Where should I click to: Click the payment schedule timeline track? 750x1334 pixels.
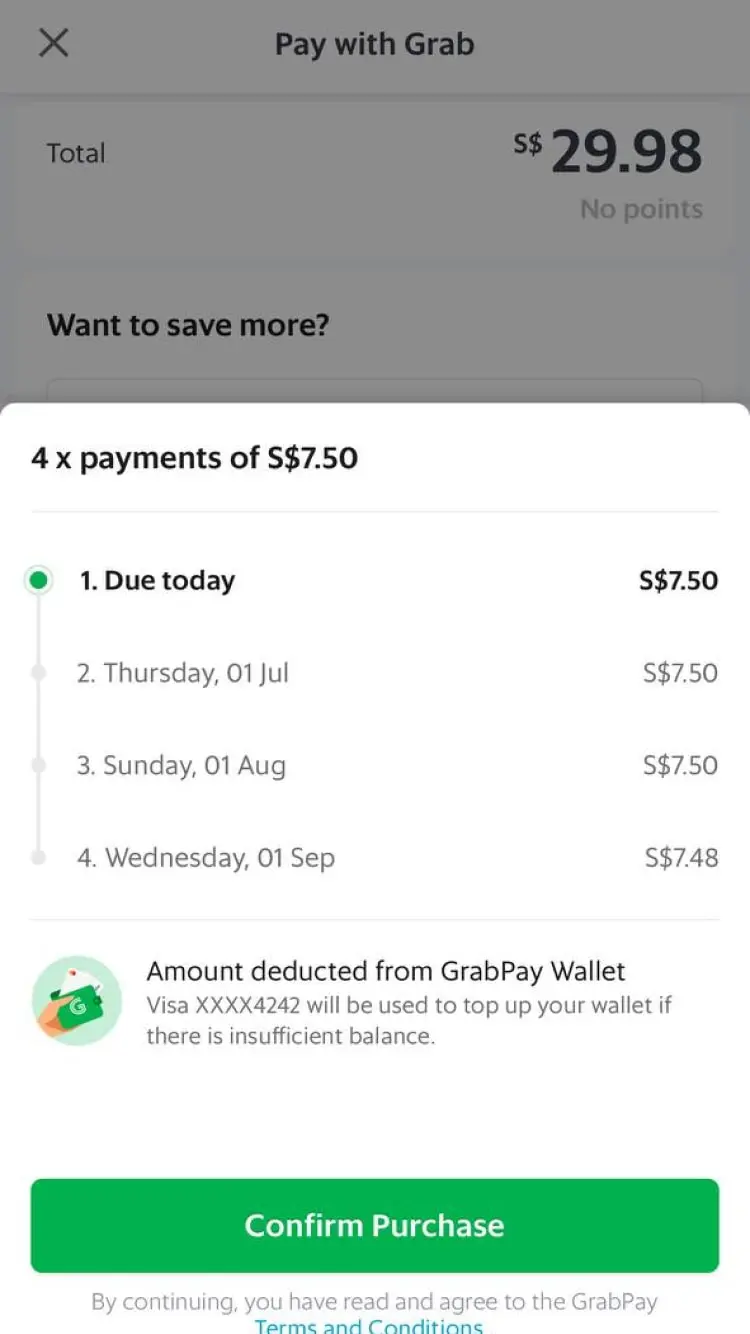pyautogui.click(x=38, y=718)
